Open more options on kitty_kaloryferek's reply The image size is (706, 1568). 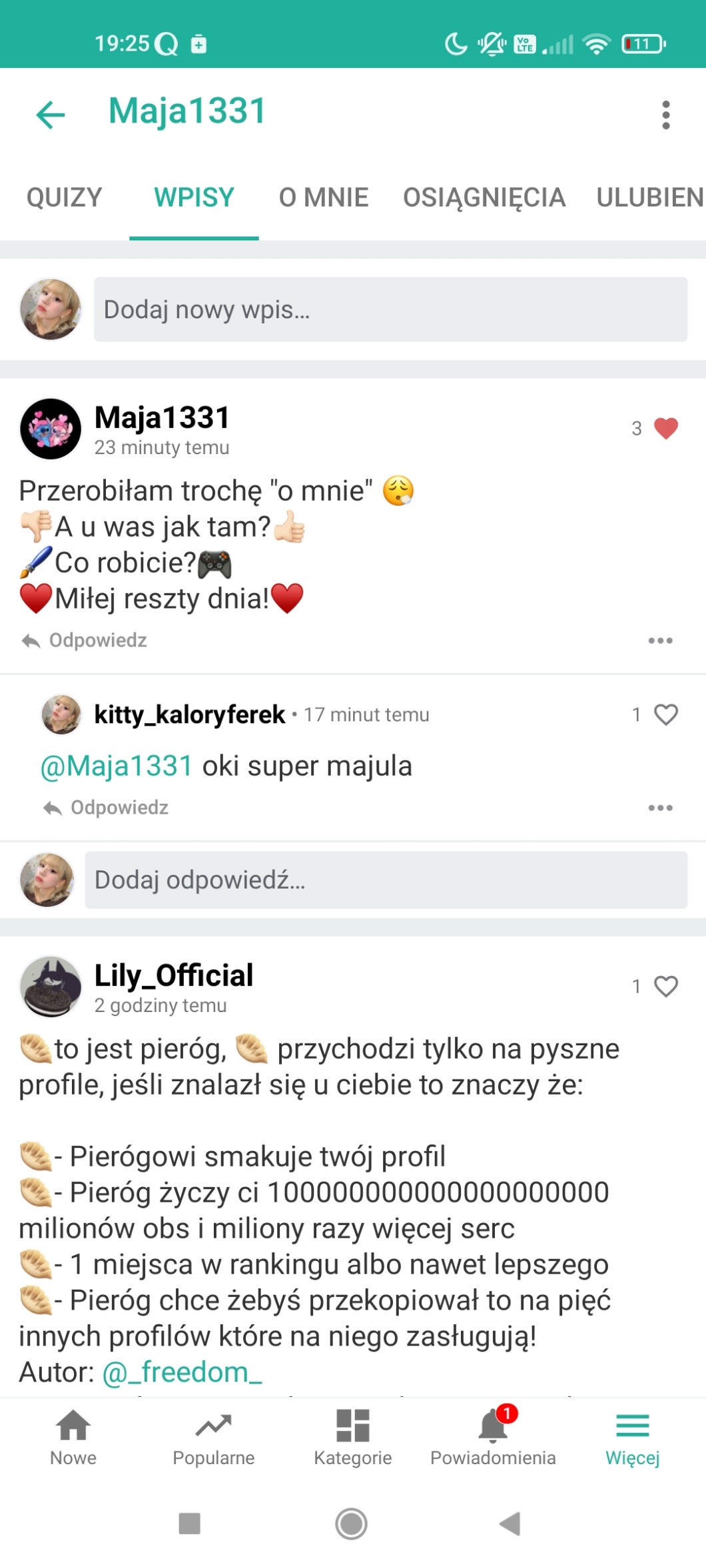coord(660,808)
